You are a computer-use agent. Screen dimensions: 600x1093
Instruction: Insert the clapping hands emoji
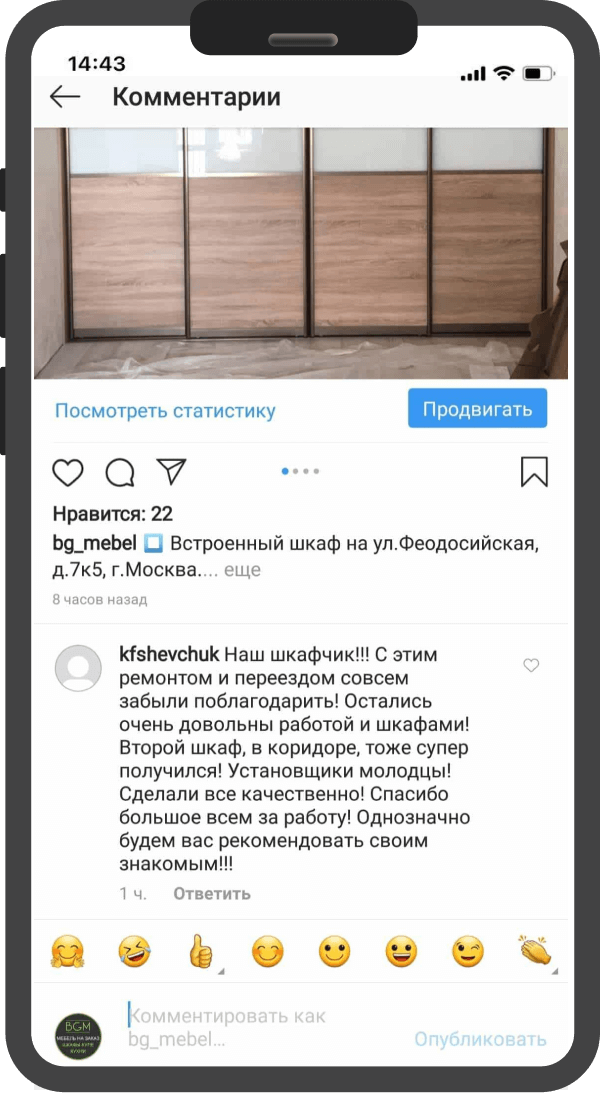pos(535,951)
